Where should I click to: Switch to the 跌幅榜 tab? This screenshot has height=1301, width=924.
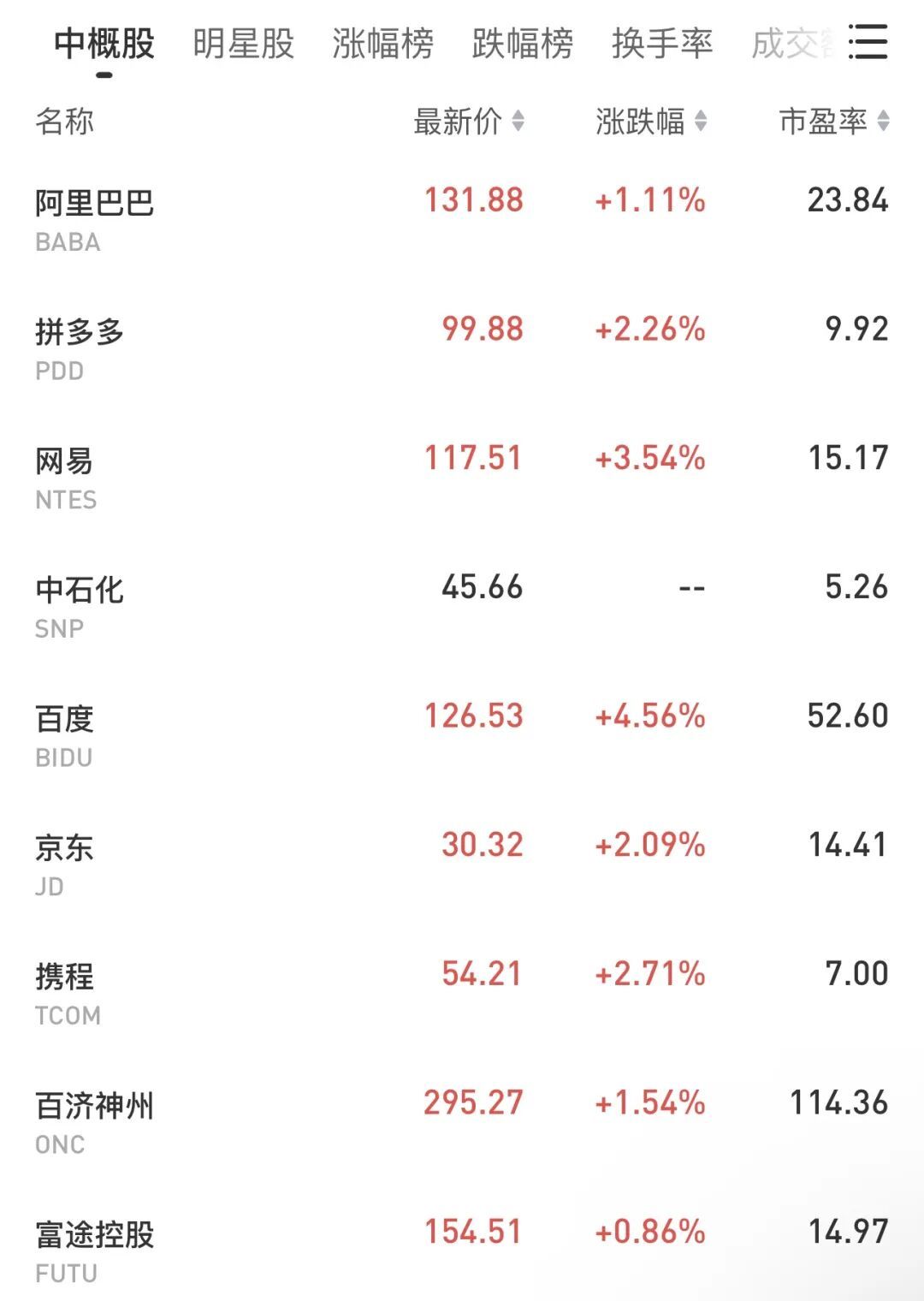(x=522, y=43)
